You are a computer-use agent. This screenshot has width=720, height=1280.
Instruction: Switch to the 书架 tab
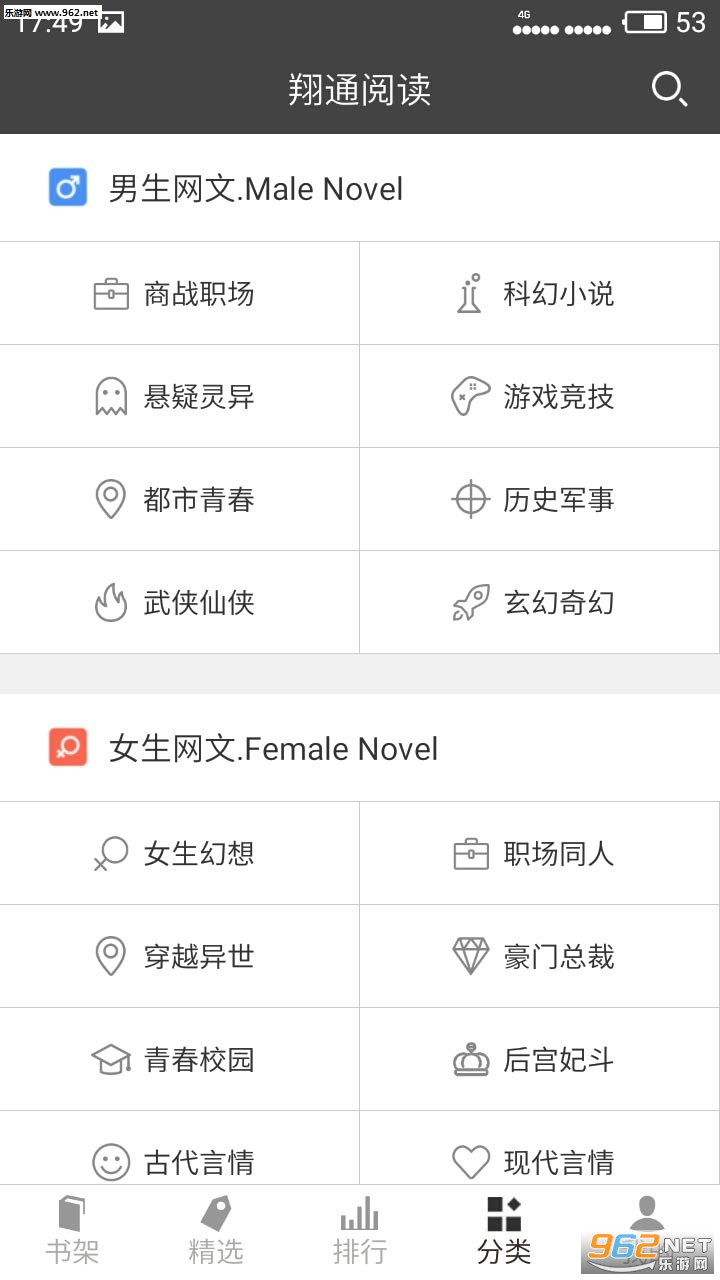coord(72,1231)
